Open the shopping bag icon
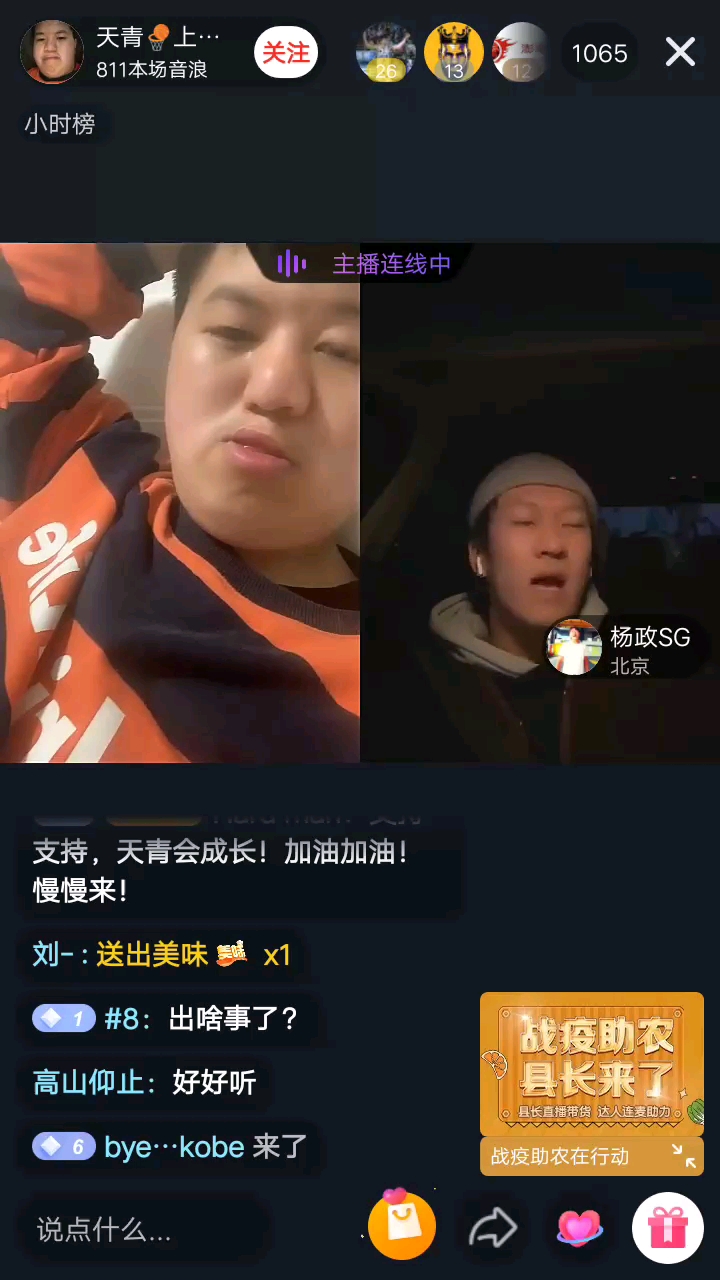This screenshot has width=720, height=1280. (x=401, y=1225)
